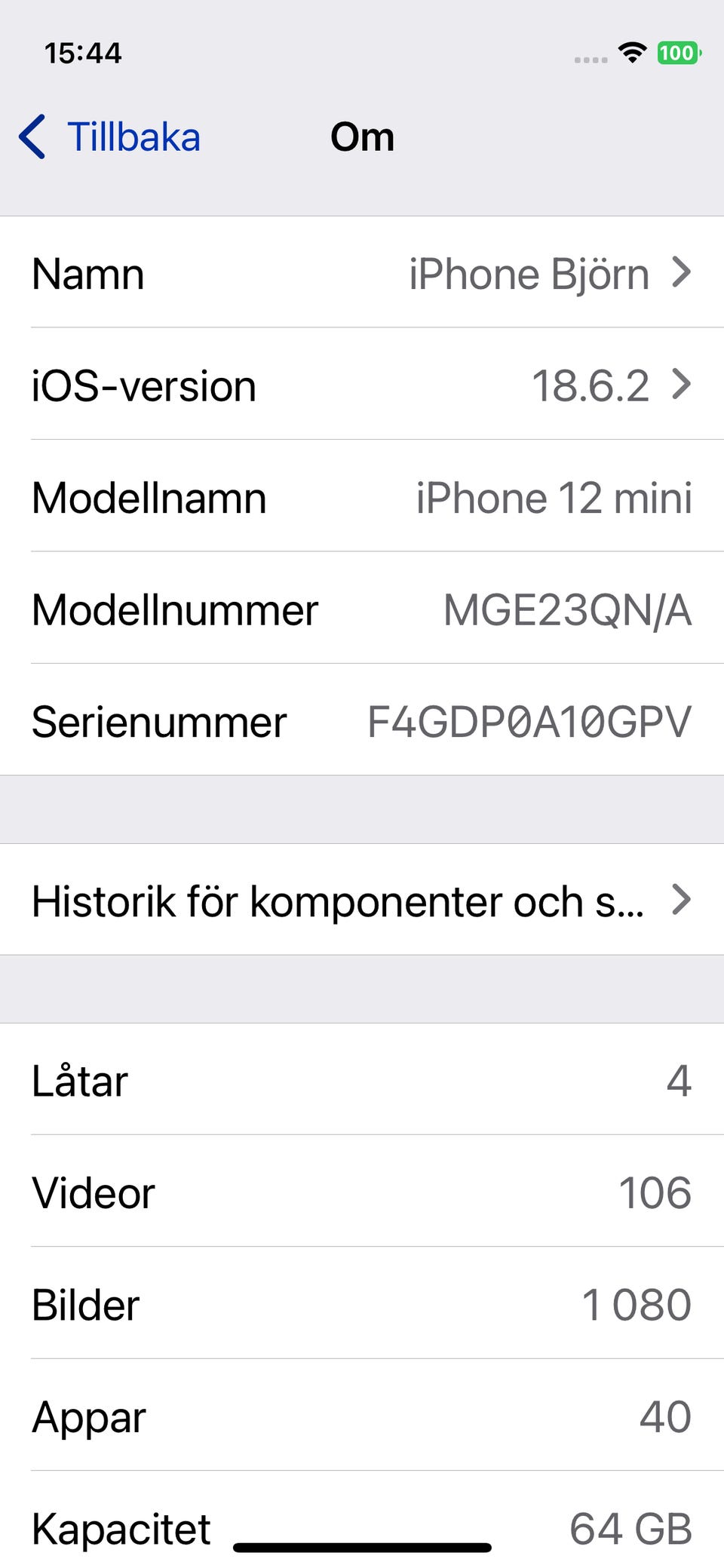Screen dimensions: 724x1568
Task: Tap the Wi-Fi icon in the status bar
Action: click(x=632, y=51)
